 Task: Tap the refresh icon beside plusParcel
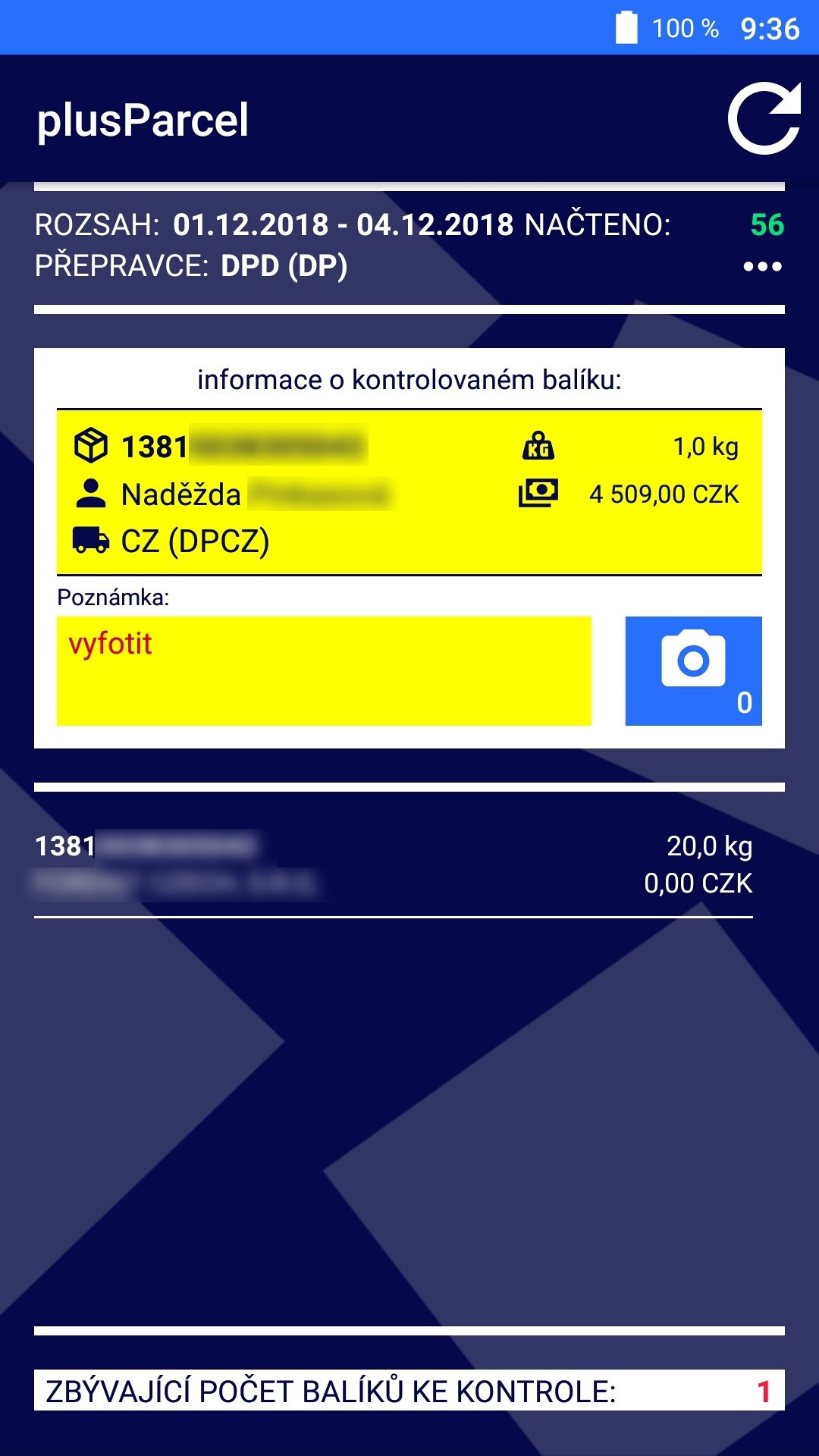(x=764, y=118)
